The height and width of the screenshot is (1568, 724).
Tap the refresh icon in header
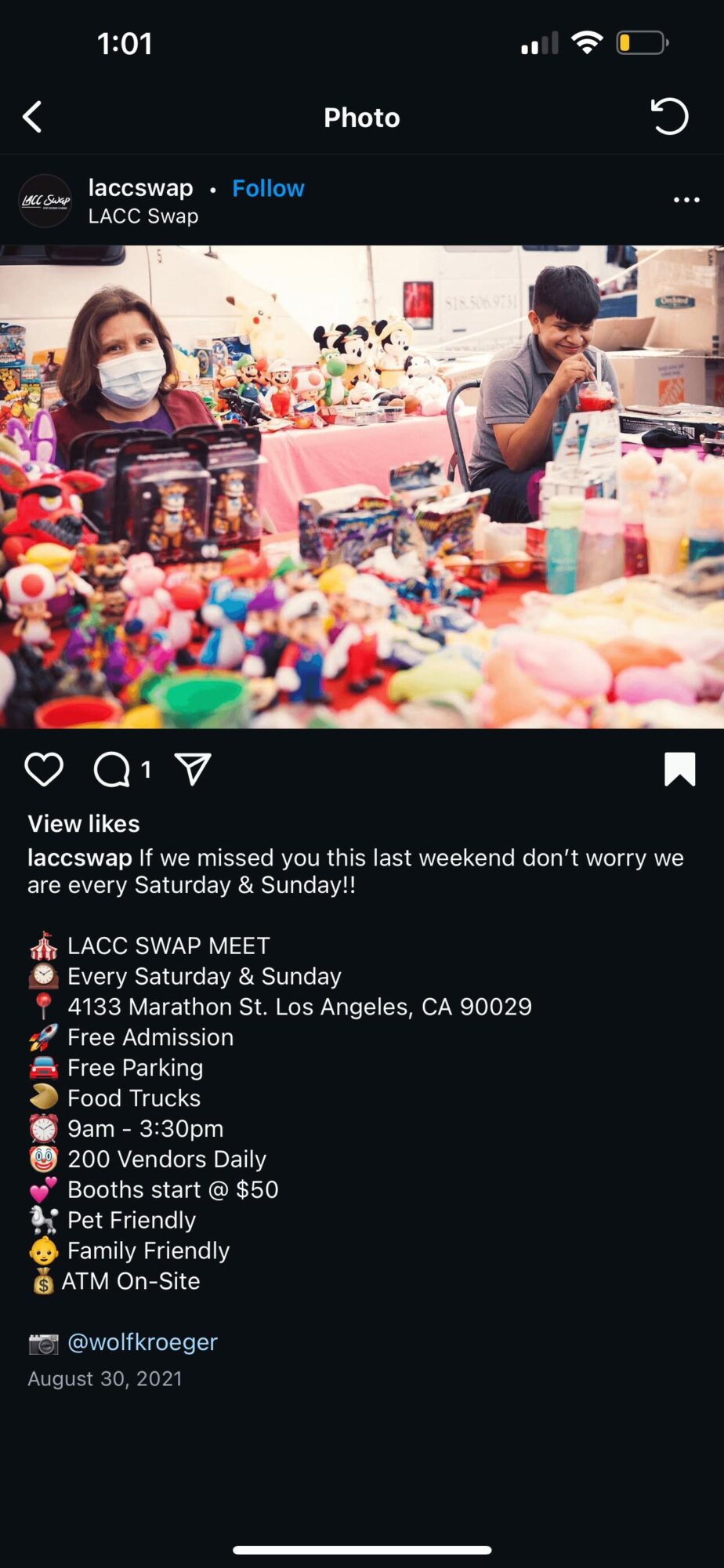point(669,117)
